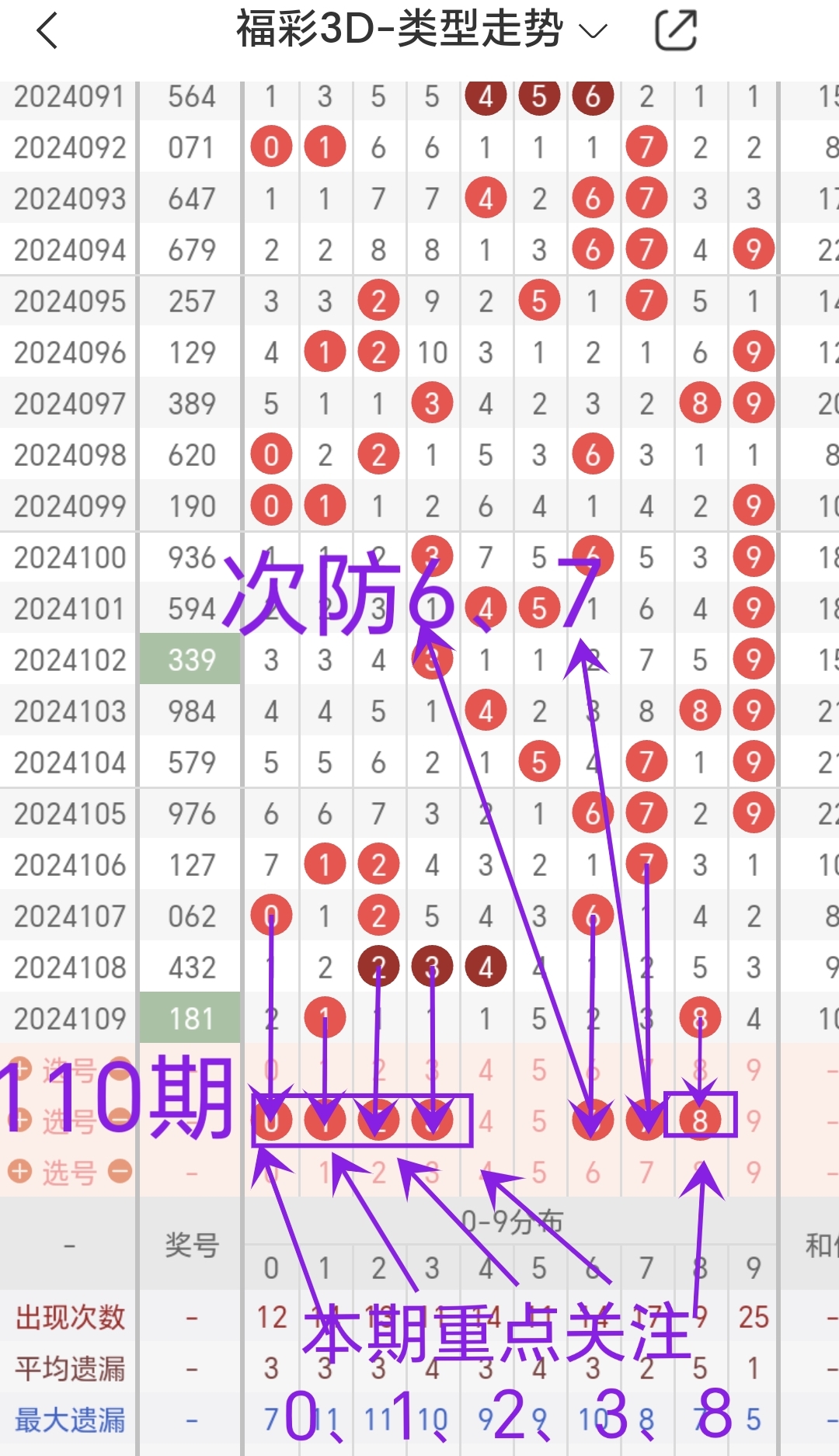Tap the digit 0 header under 0-9分布
The width and height of the screenshot is (839, 1456).
tap(271, 1267)
